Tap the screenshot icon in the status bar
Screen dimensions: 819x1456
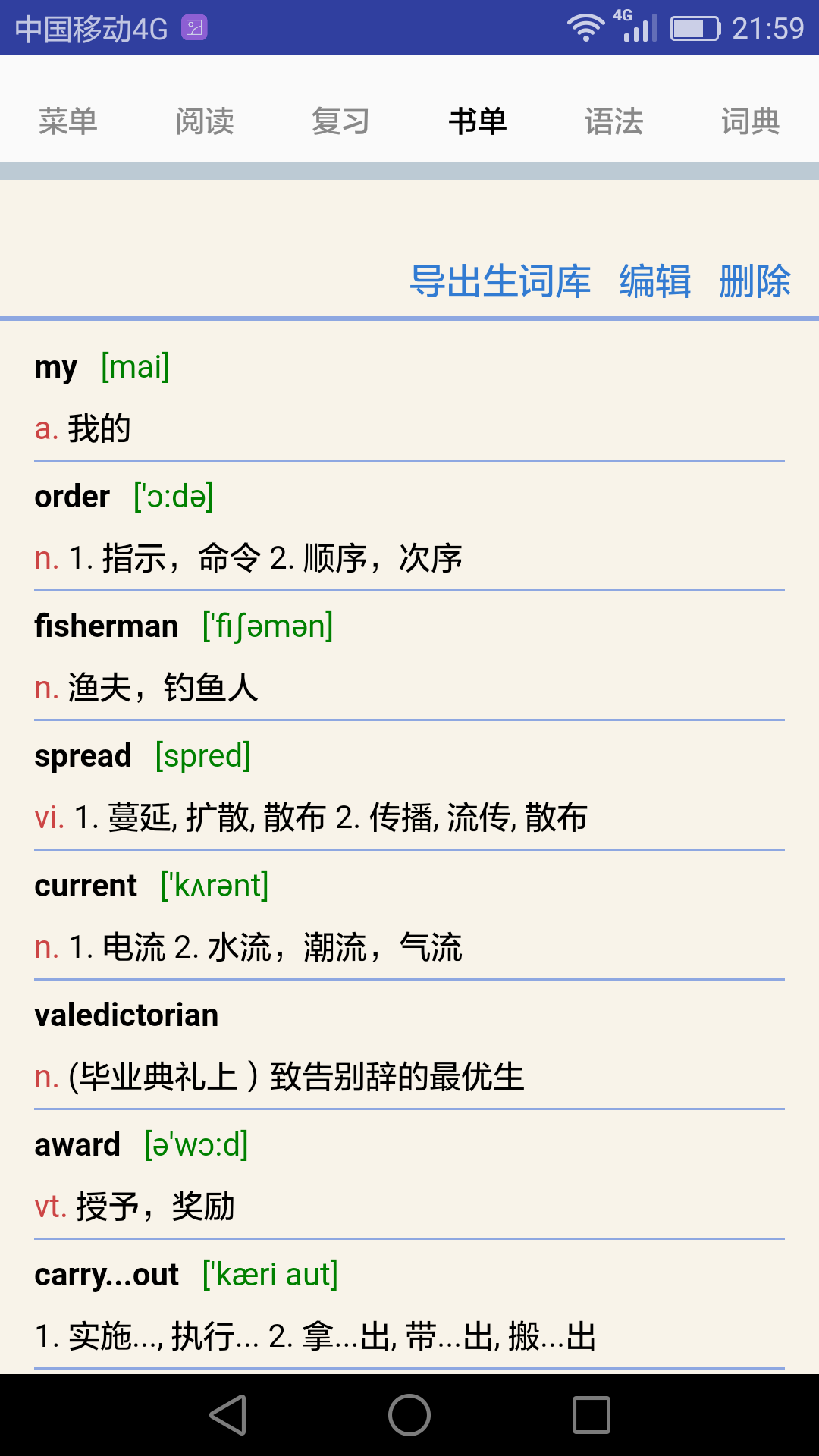pos(194,27)
